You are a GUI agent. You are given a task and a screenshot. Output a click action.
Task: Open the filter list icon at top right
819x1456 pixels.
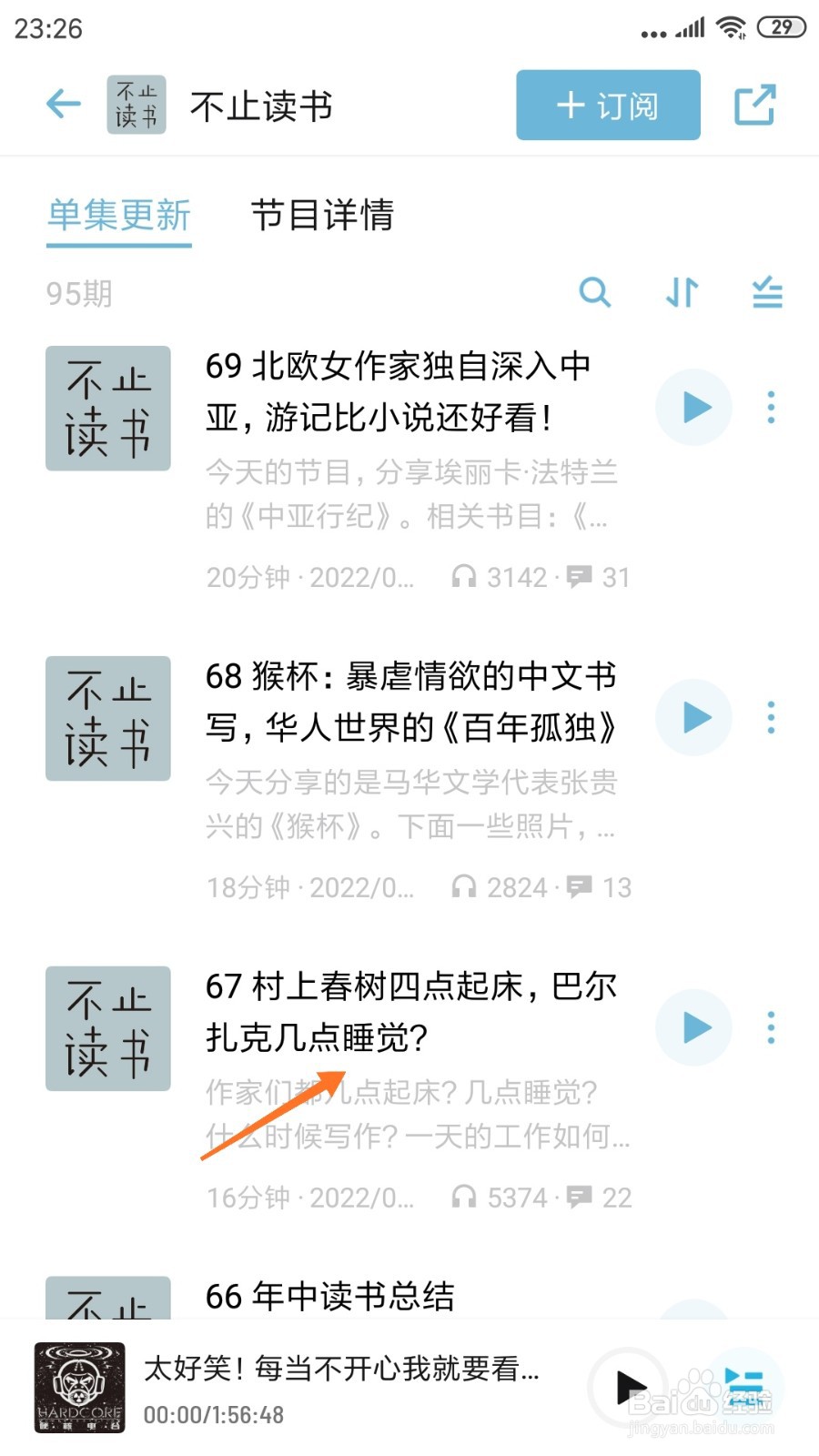[x=767, y=293]
